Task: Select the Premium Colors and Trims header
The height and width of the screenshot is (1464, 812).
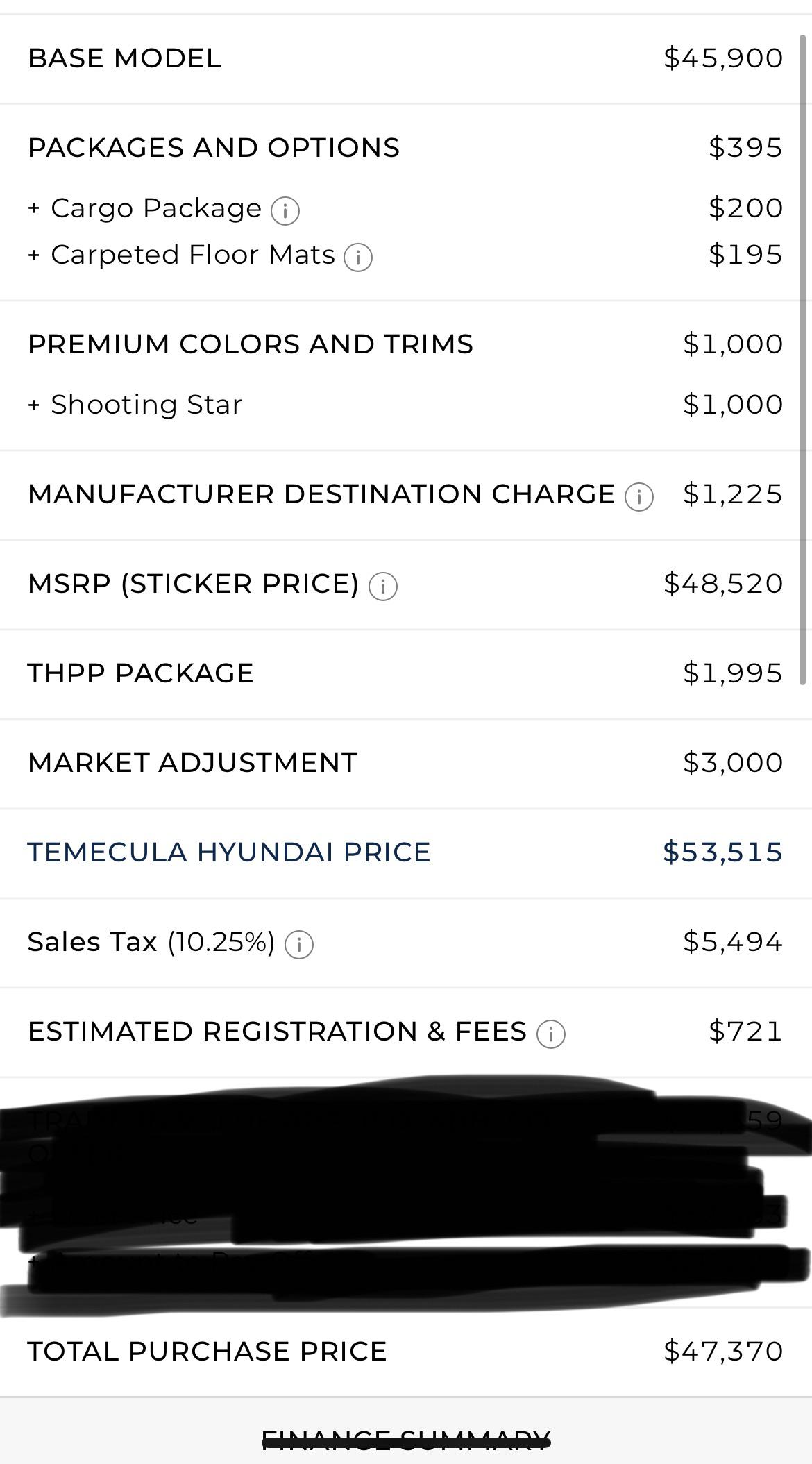Action: click(x=250, y=343)
